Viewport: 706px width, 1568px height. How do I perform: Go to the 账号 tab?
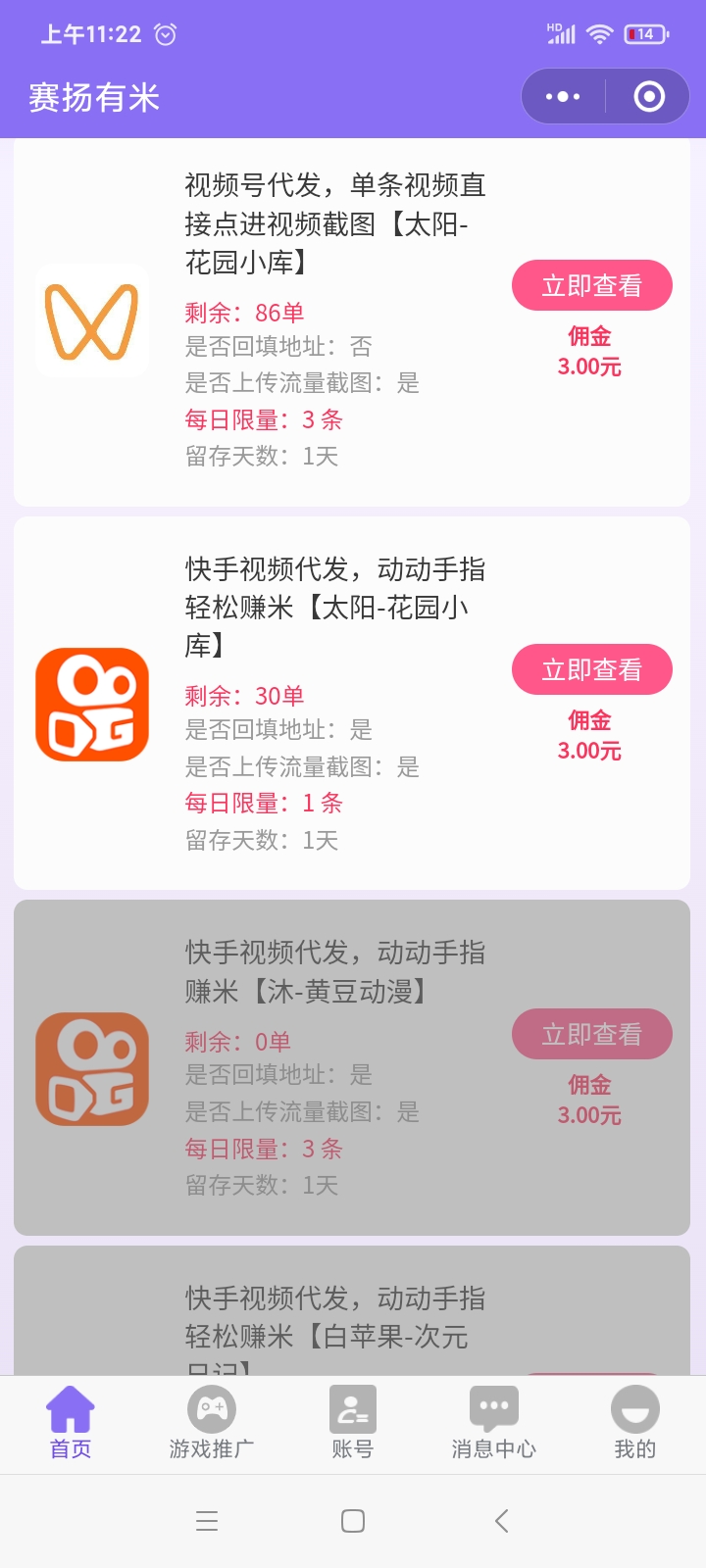pyautogui.click(x=353, y=1423)
